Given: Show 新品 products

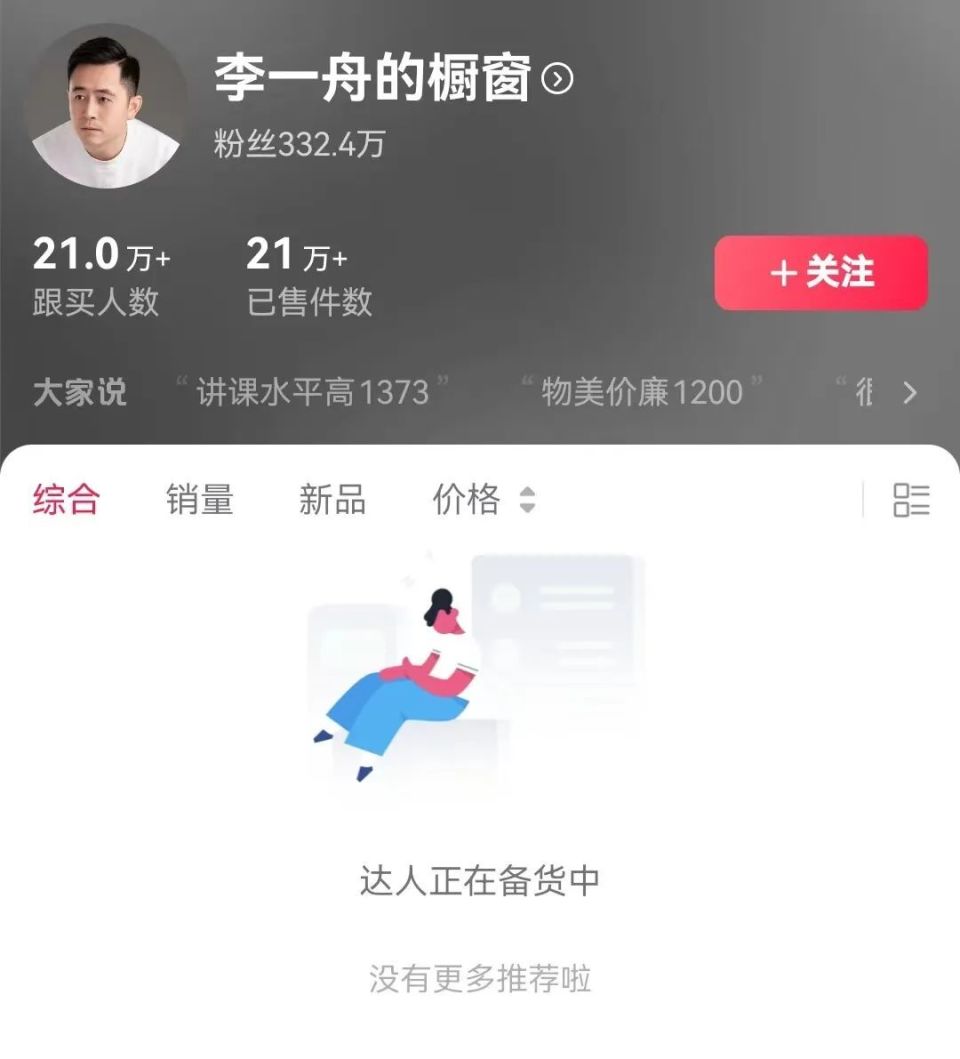Looking at the screenshot, I should 332,498.
